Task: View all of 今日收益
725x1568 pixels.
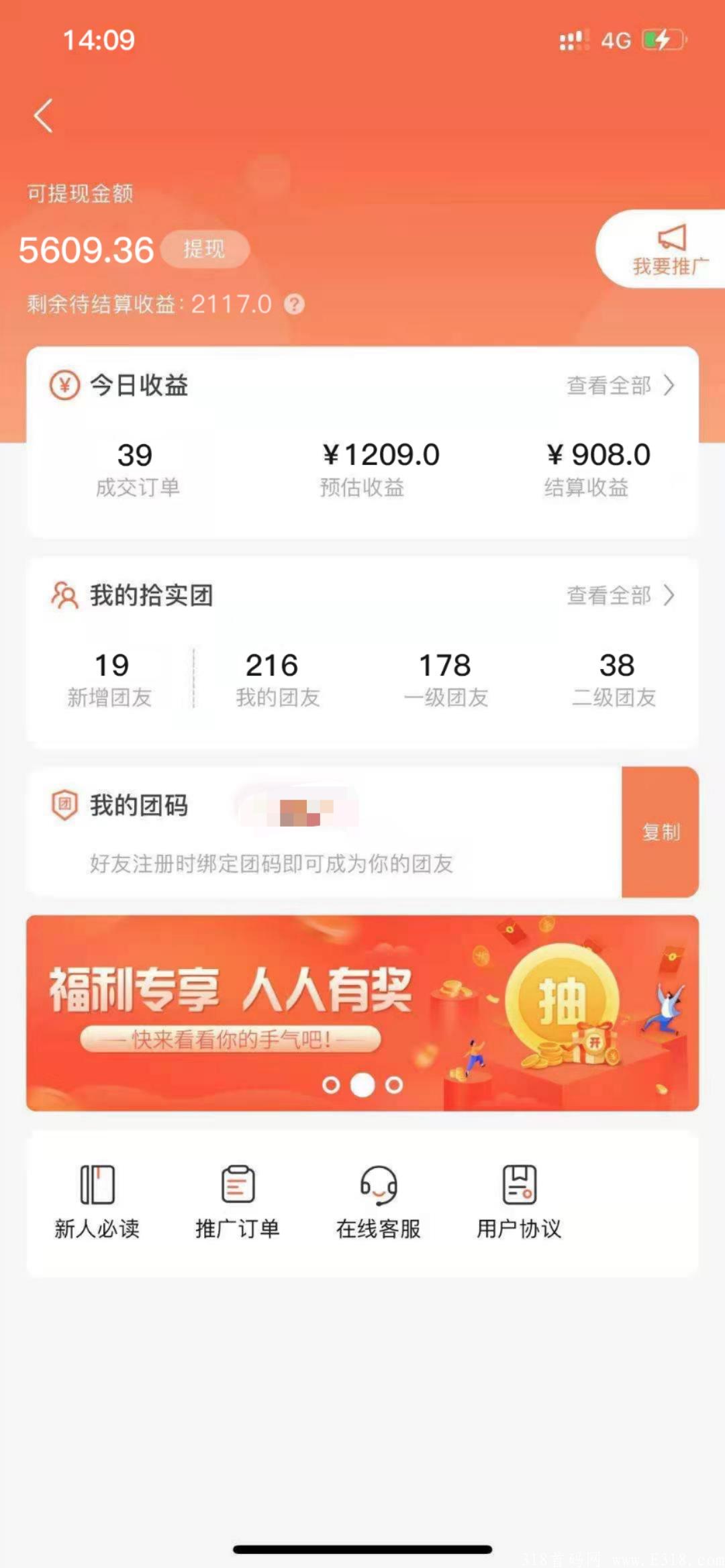Action: click(x=620, y=386)
